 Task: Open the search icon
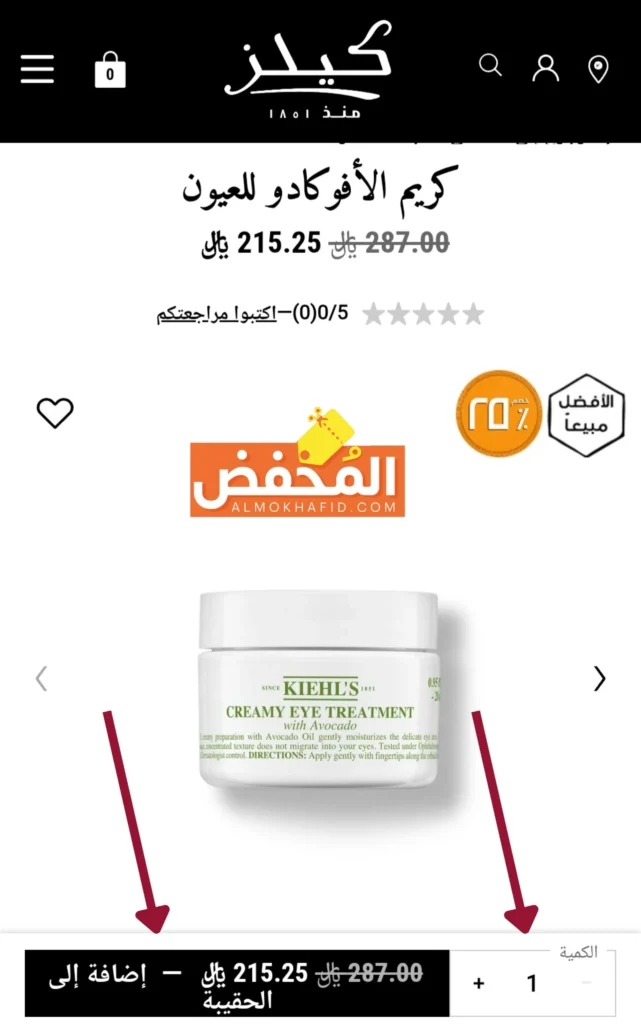[490, 66]
